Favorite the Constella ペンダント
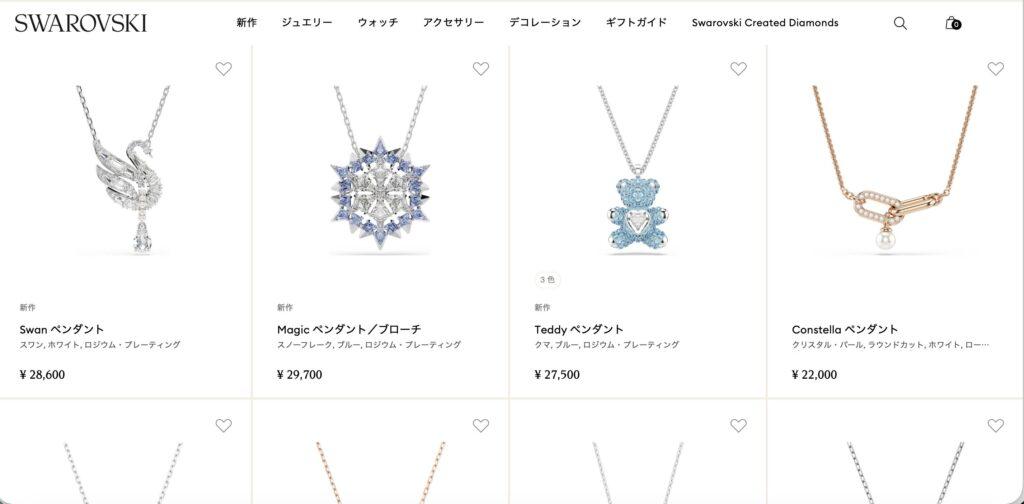 pos(995,69)
